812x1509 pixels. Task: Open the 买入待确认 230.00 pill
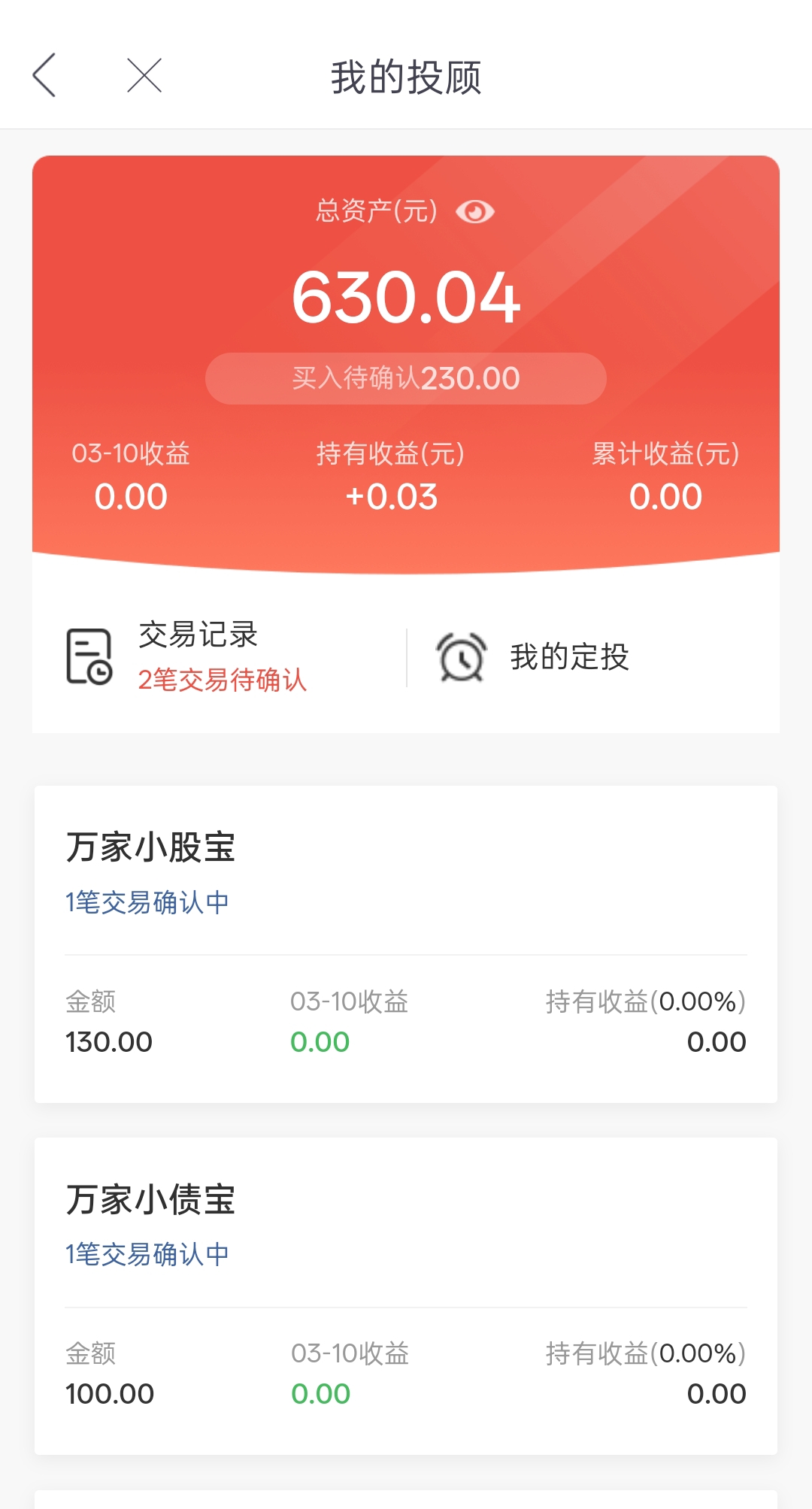[x=406, y=378]
